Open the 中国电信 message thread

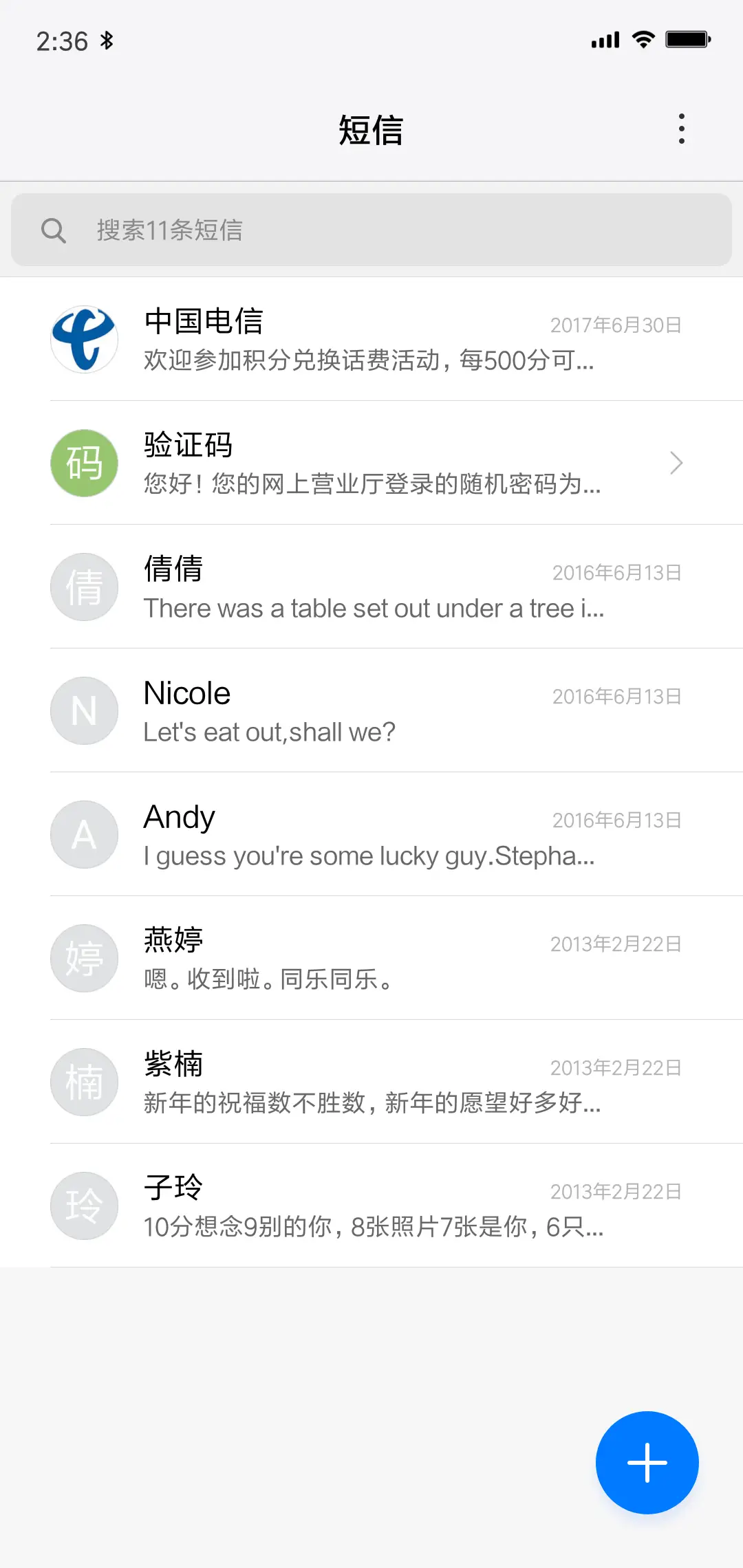(371, 339)
